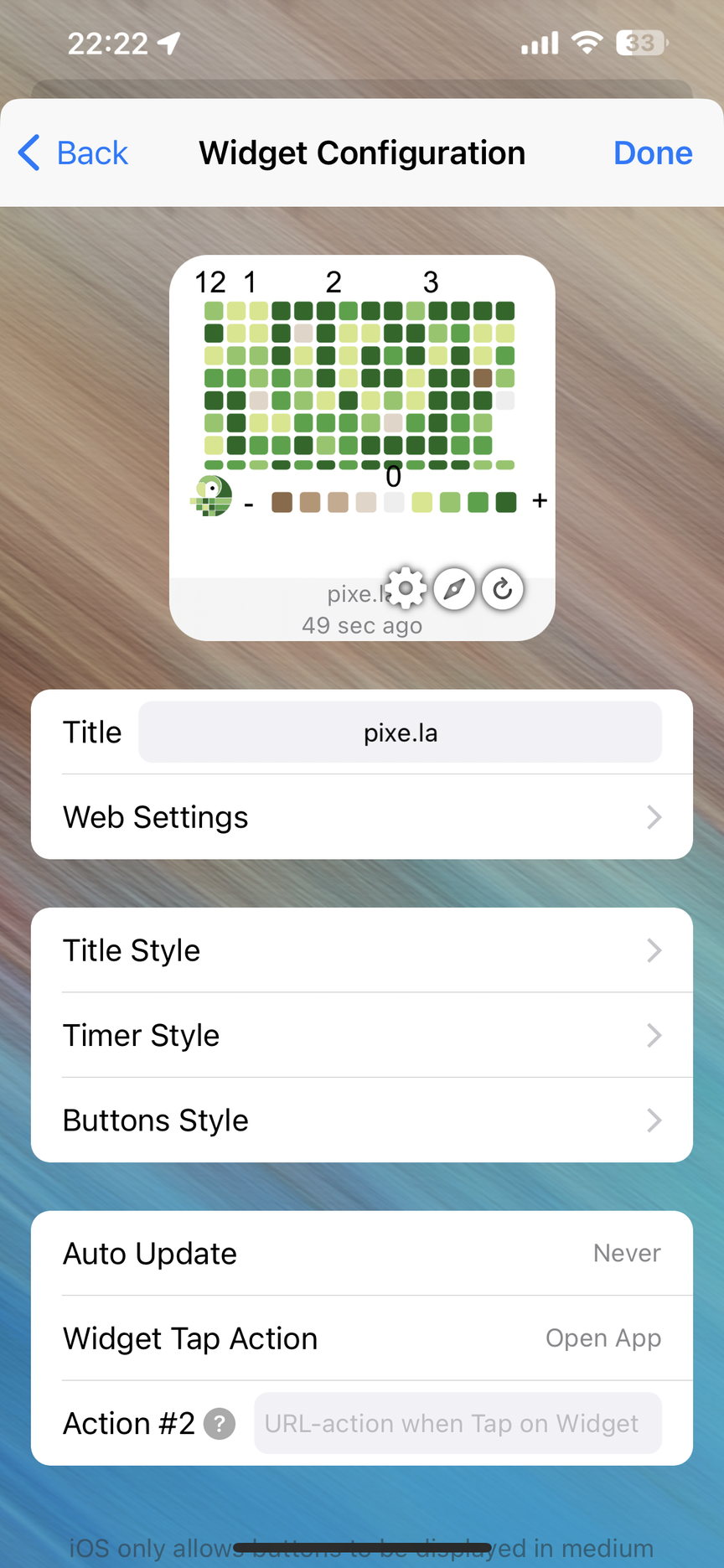Tap the refresh icon on the widget preview
The height and width of the screenshot is (1568, 724).
[x=503, y=589]
